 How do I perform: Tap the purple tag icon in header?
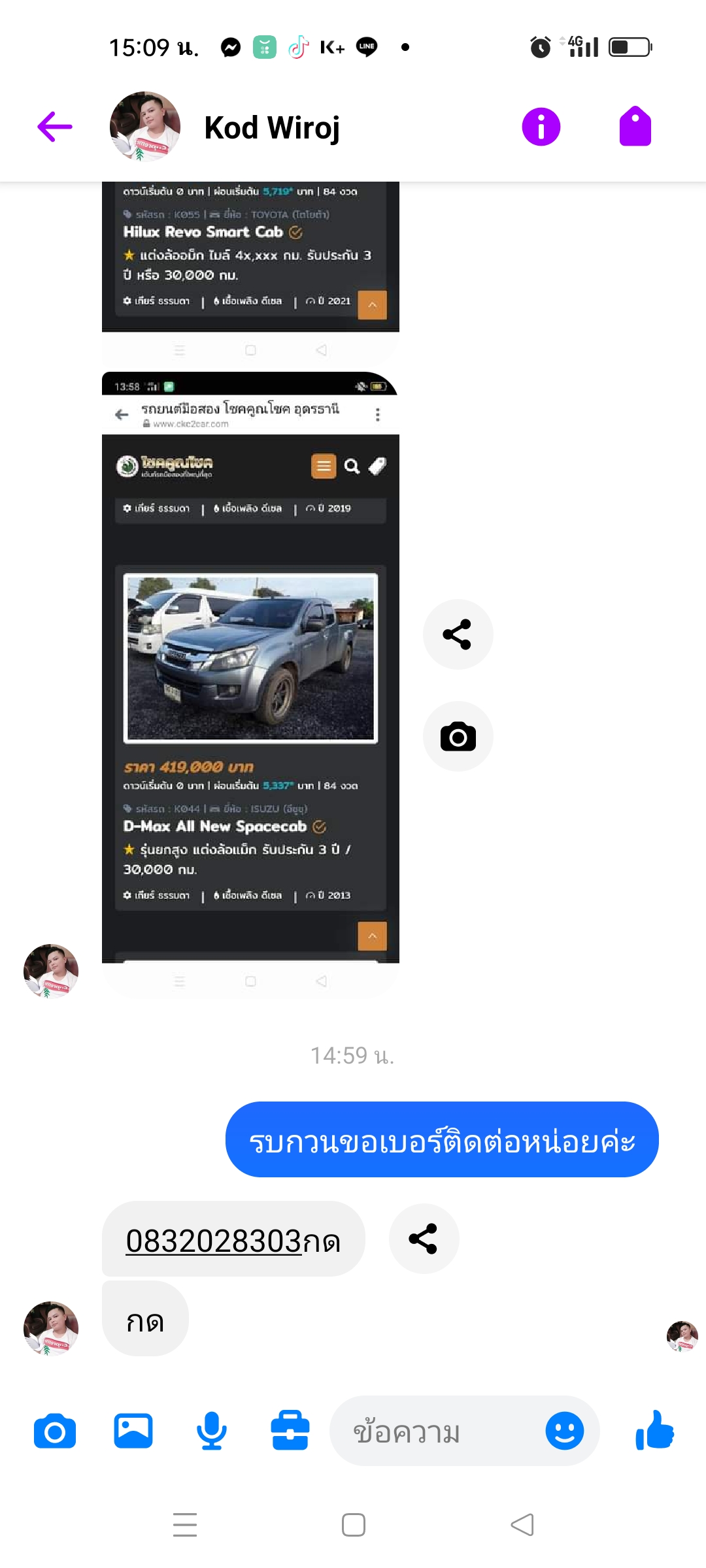coord(635,126)
